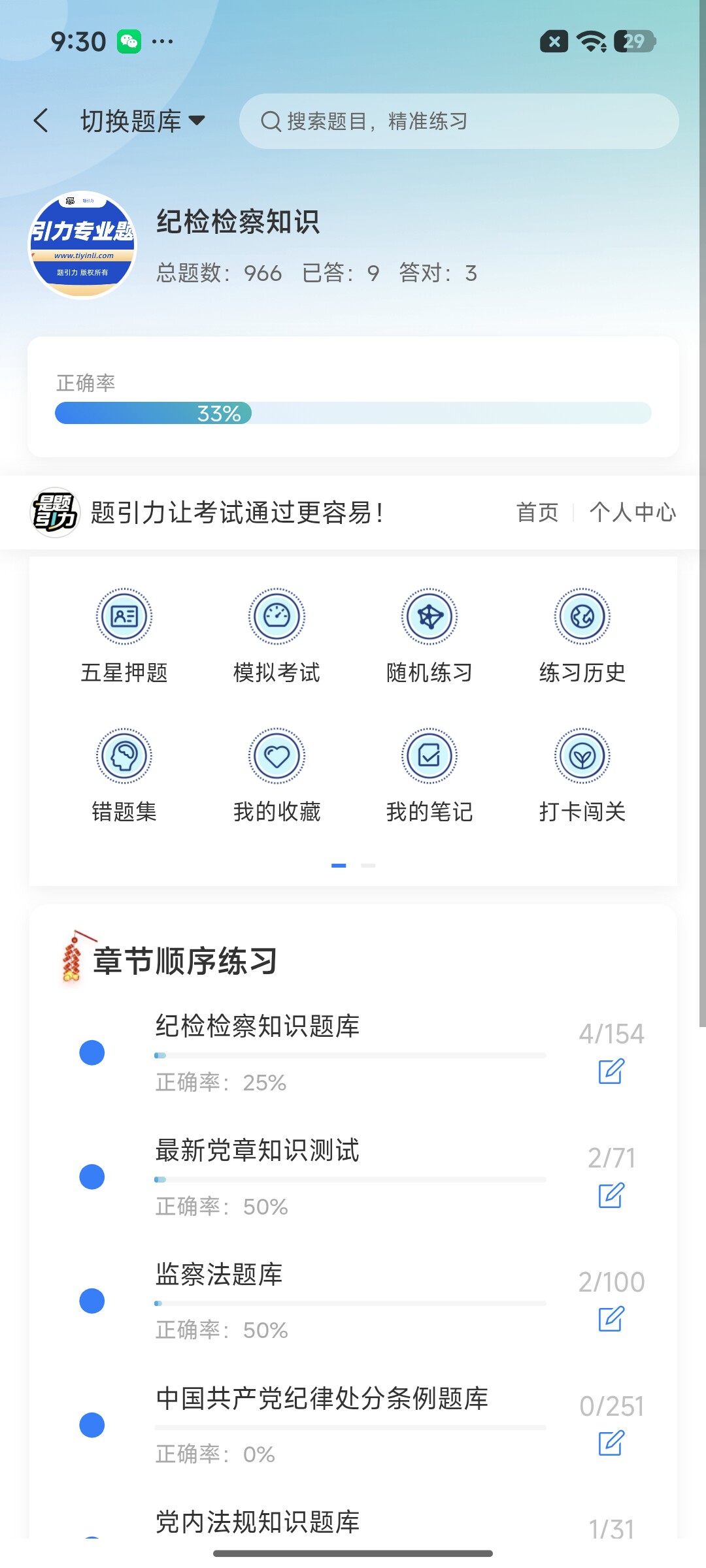Tap the second page indicator dot
Screen dimensions: 706x1568
(x=368, y=866)
